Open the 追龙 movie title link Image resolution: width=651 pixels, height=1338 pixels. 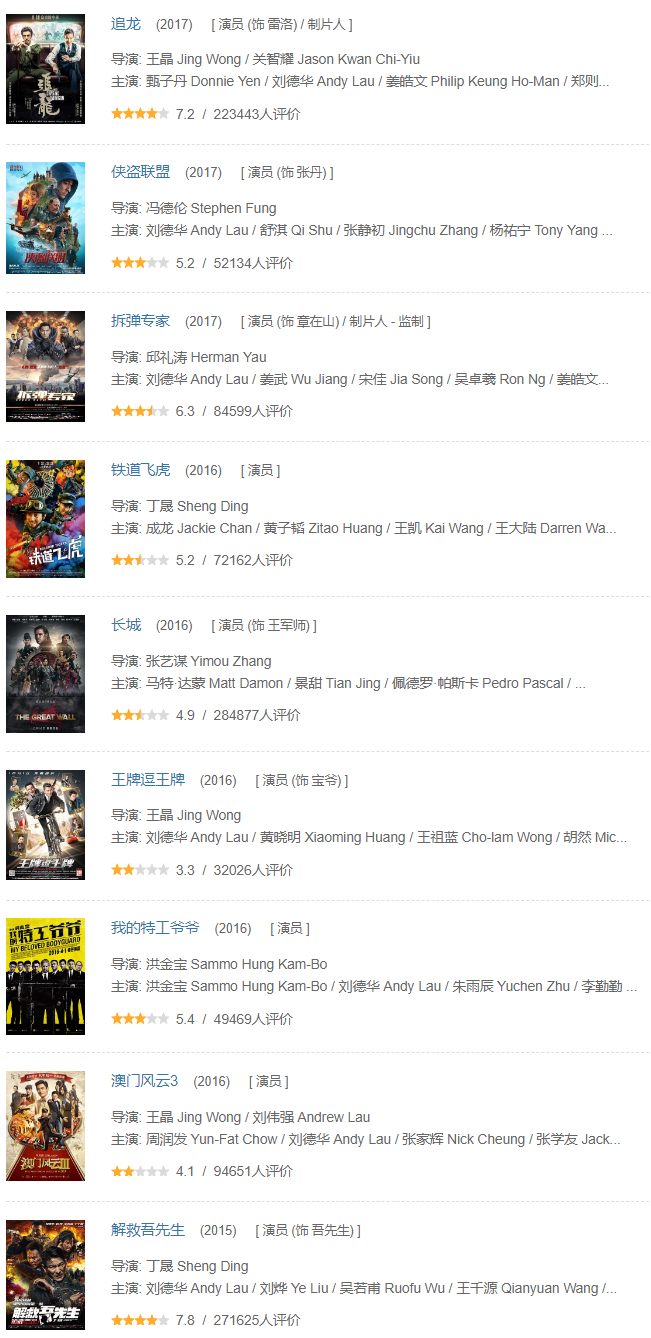coord(126,23)
